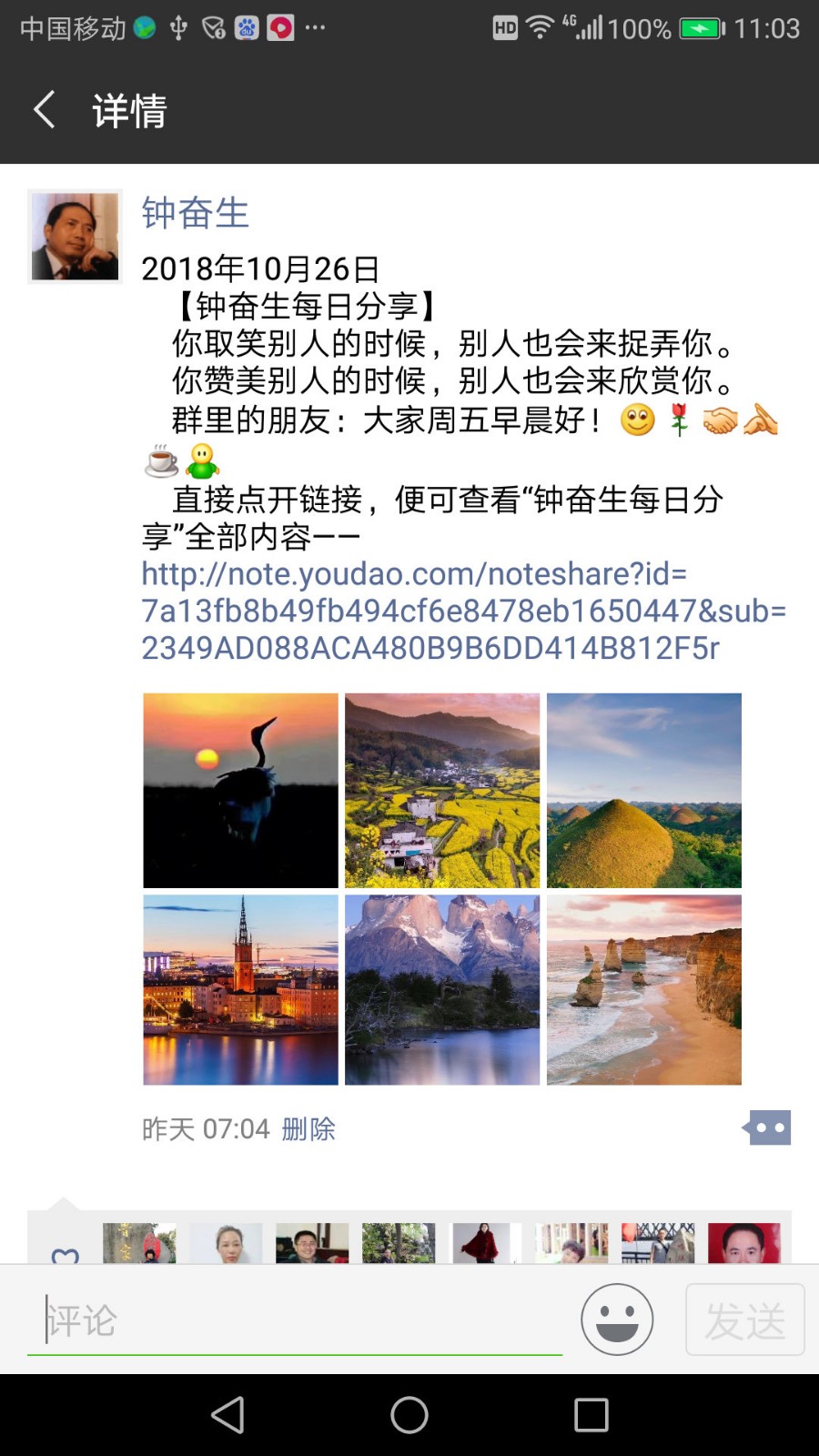View the snowy mountain lake photo
The height and width of the screenshot is (1456, 819).
[x=442, y=990]
